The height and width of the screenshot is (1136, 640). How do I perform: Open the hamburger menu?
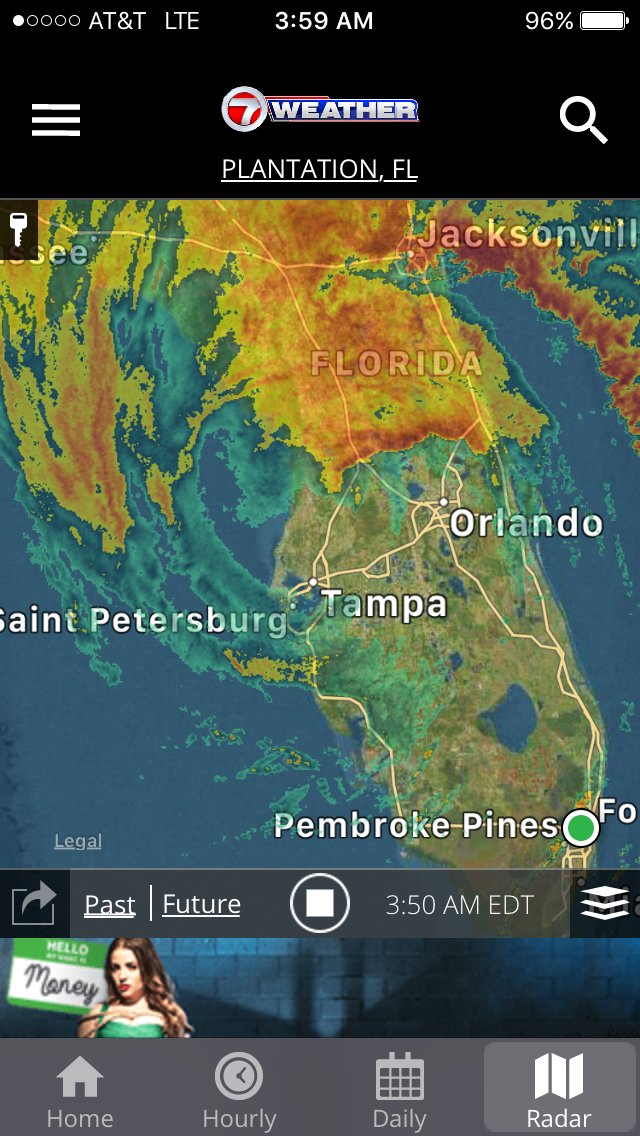pos(56,120)
